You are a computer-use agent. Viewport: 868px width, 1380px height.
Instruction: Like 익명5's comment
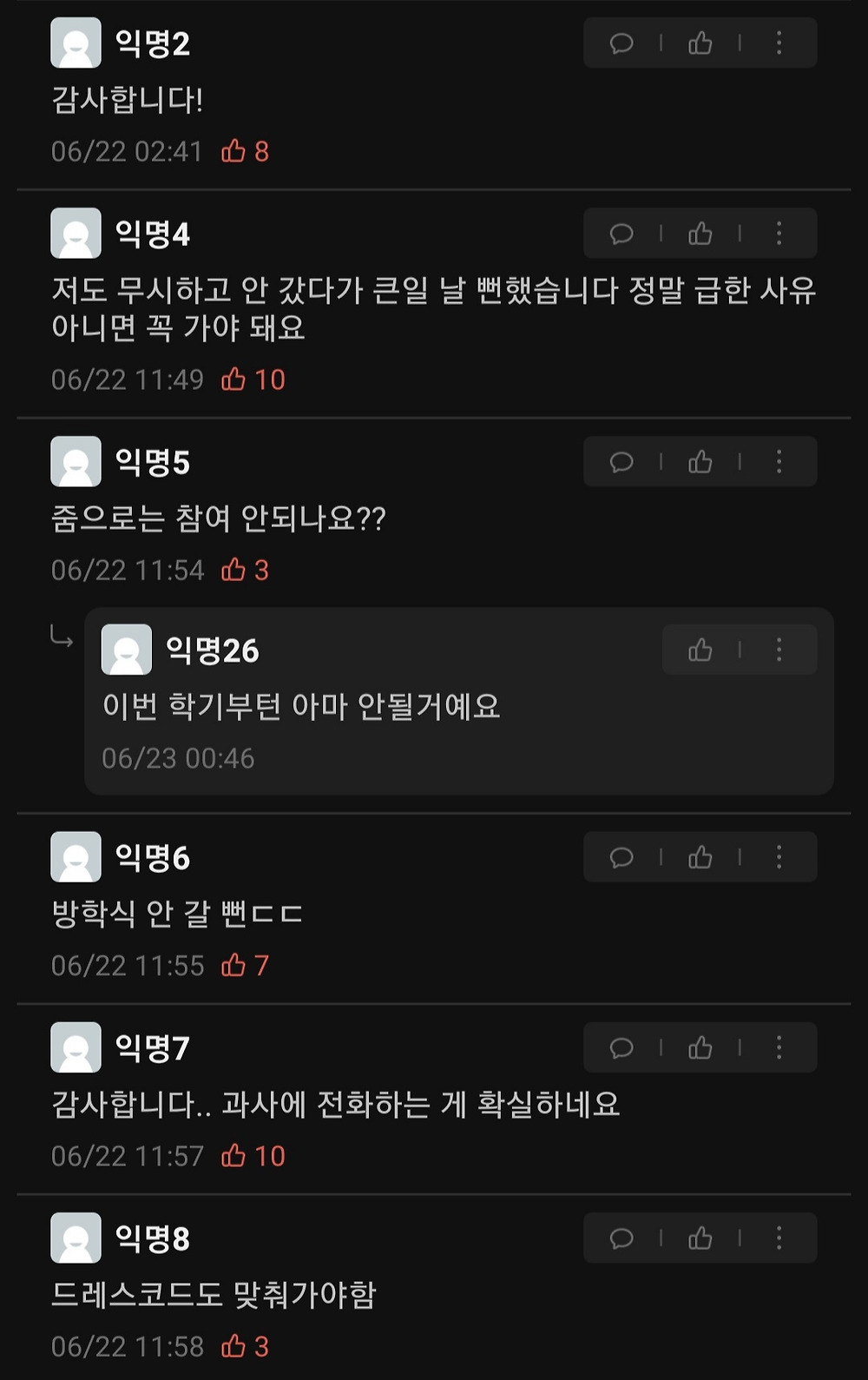[x=700, y=462]
